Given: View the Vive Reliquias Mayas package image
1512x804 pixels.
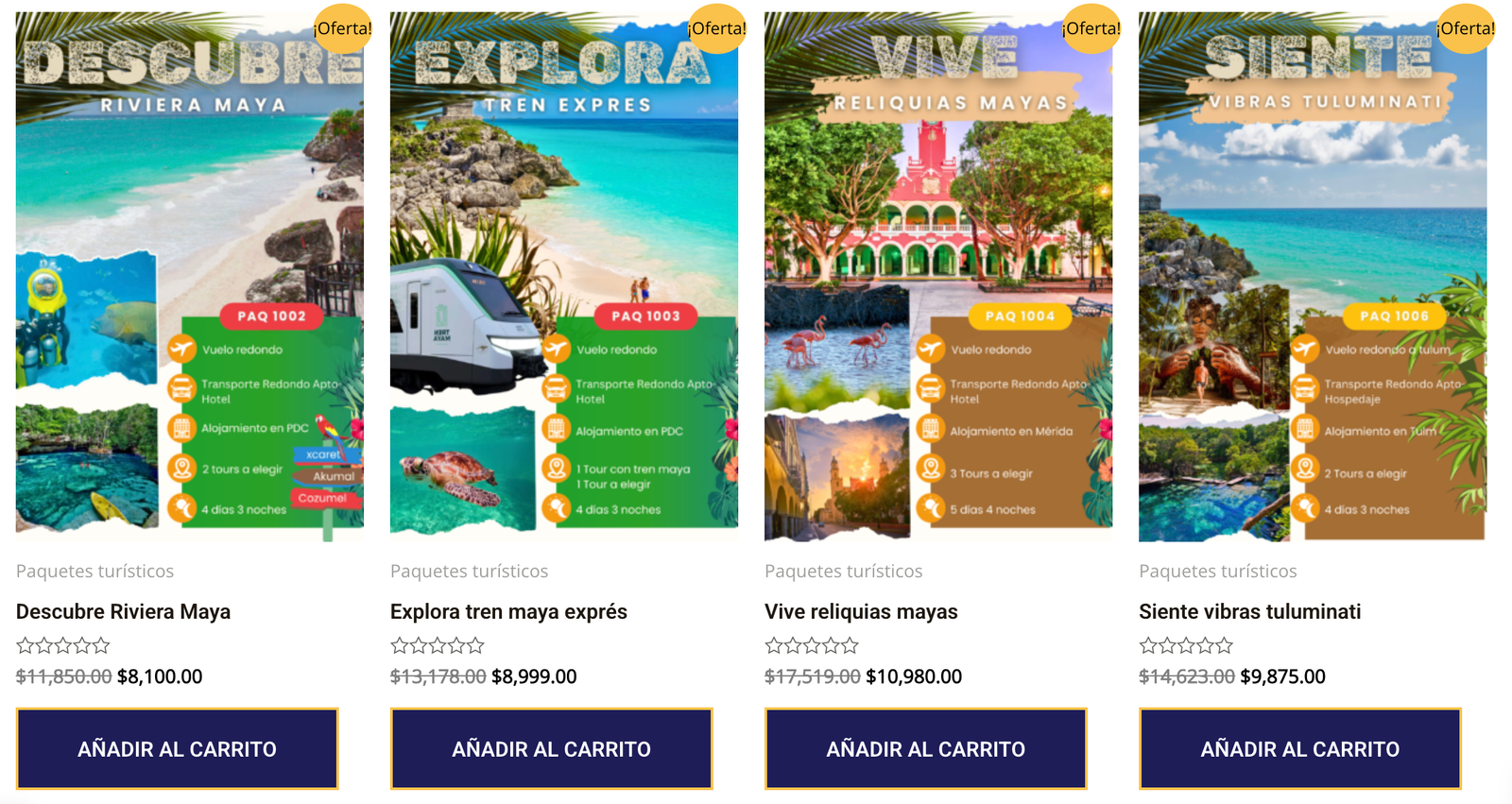Looking at the screenshot, I should [937, 276].
